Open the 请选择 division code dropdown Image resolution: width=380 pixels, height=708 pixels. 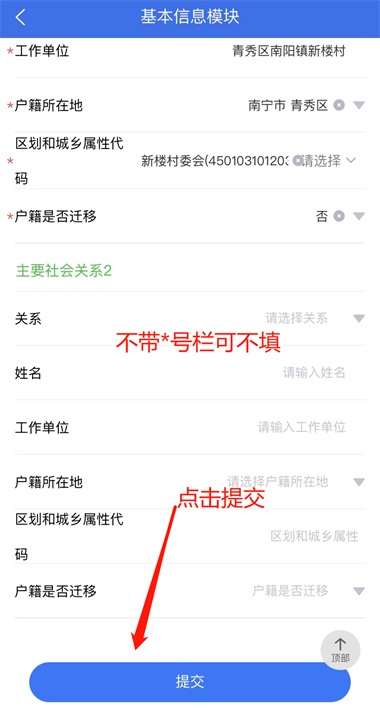coord(329,160)
